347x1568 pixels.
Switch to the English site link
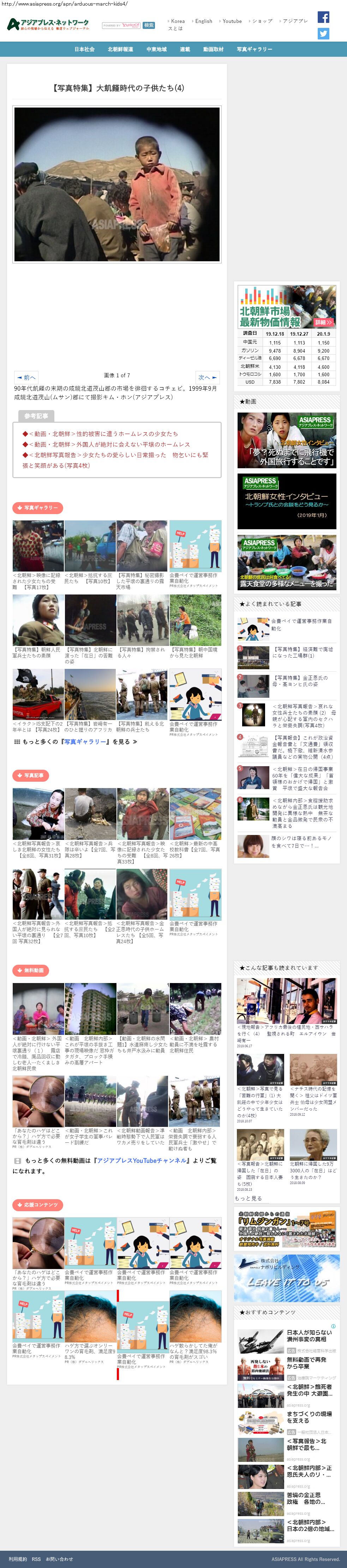pos(203,21)
